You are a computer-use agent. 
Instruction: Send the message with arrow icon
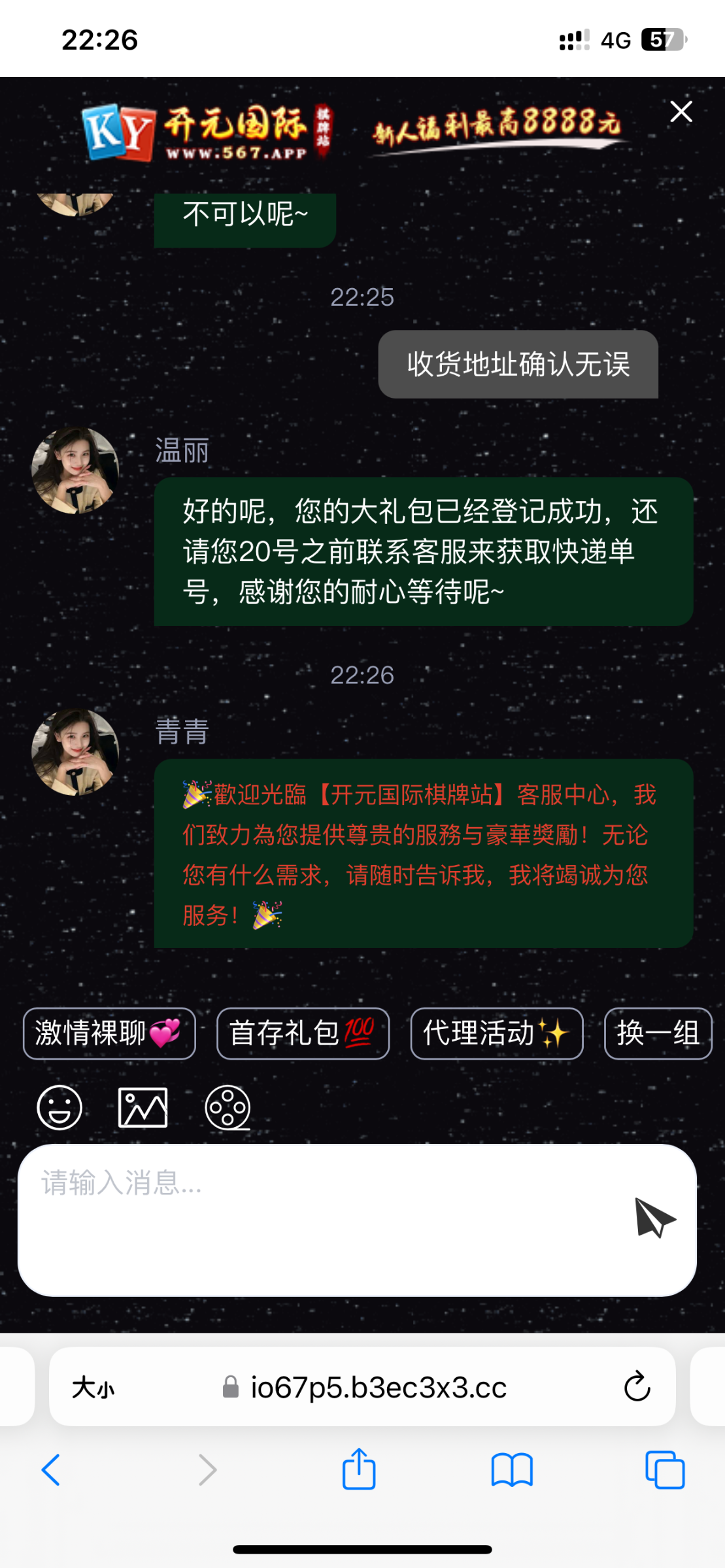(654, 1218)
